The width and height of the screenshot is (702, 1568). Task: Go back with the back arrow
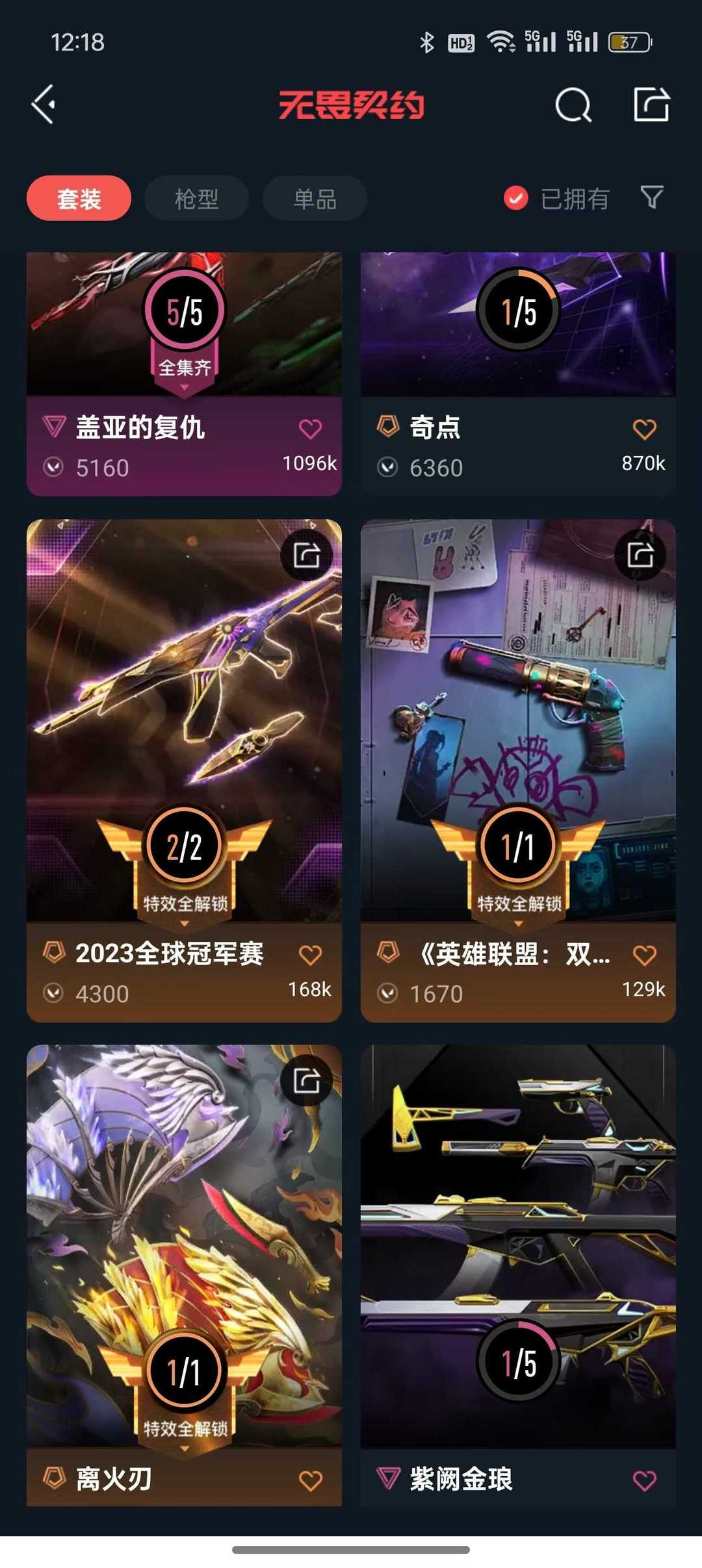(43, 105)
